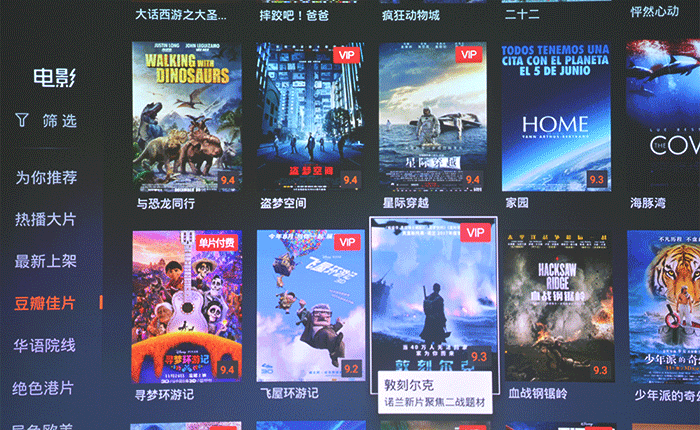Open 最新上架 category
The image size is (700, 430).
pos(45,261)
